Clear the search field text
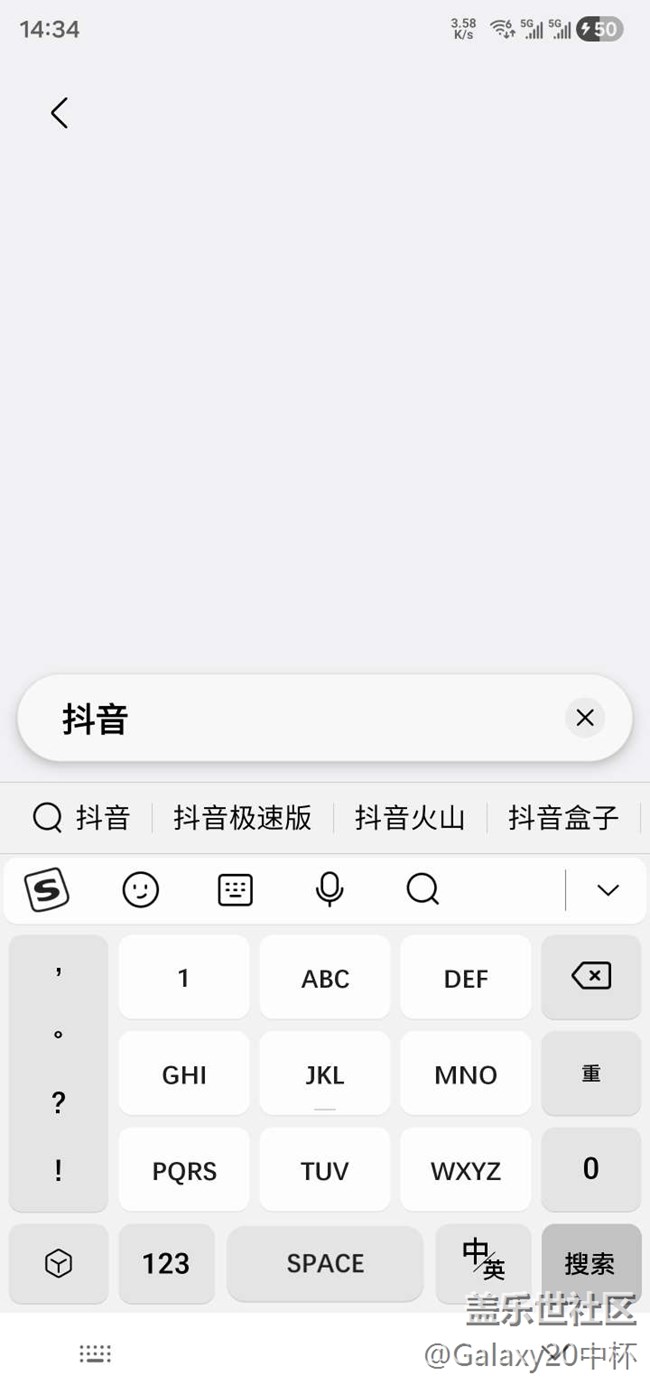 pyautogui.click(x=585, y=717)
